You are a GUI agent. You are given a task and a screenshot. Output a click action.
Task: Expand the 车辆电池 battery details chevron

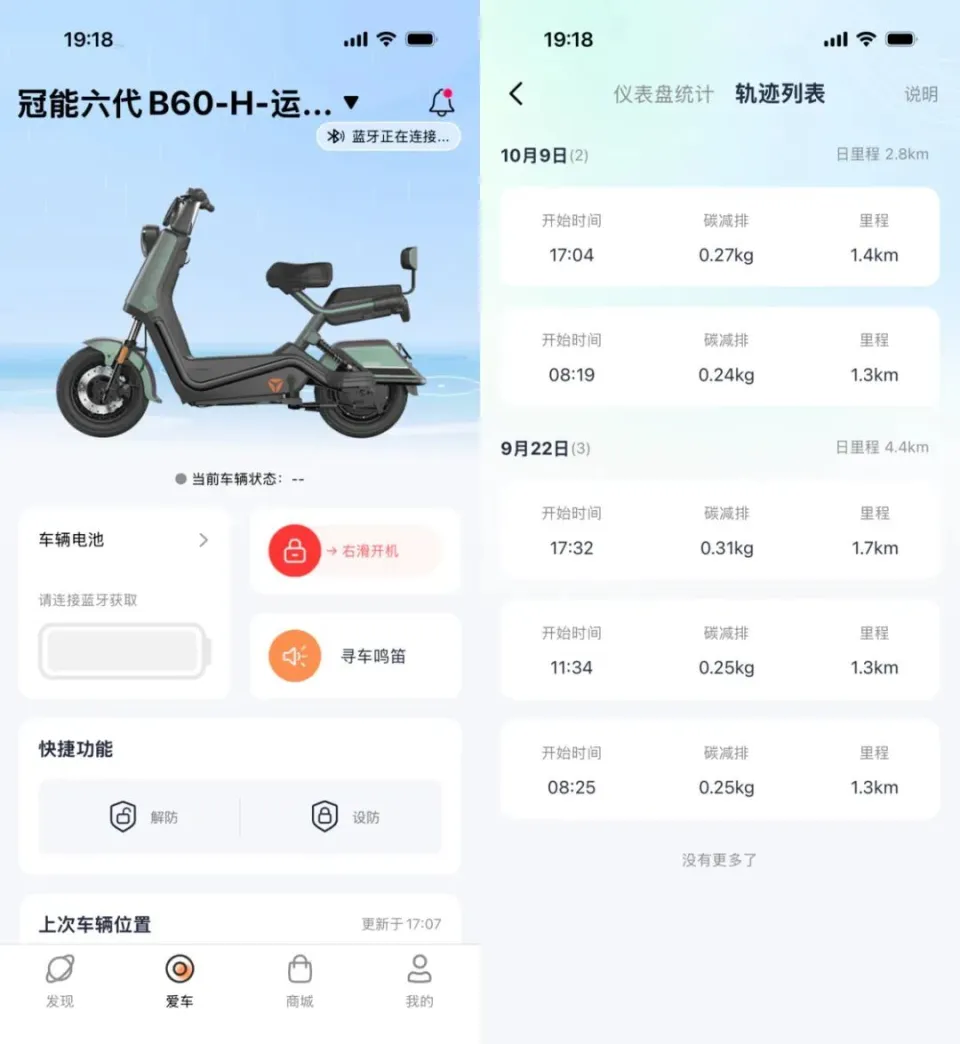[204, 540]
